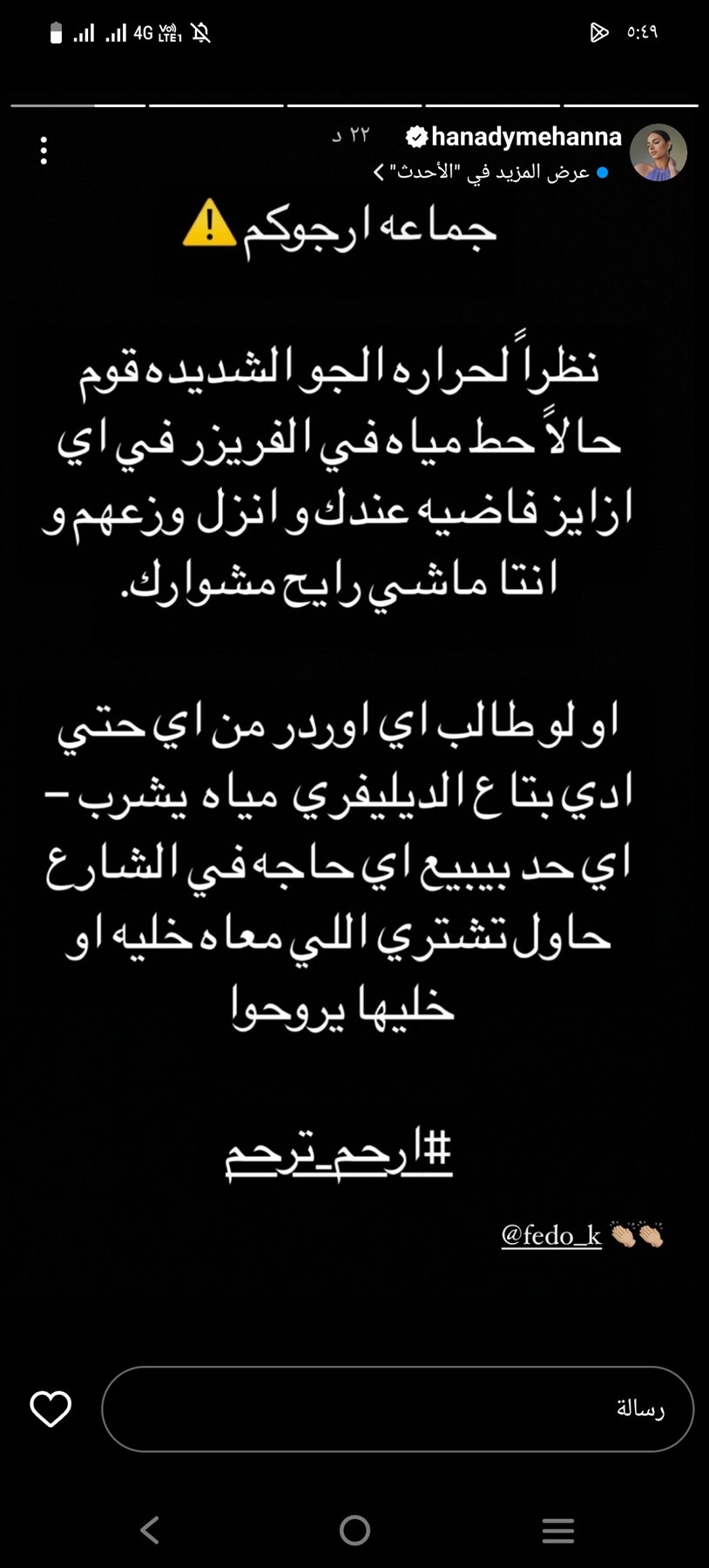
Task: Like this story with the heart
Action: tap(51, 1409)
